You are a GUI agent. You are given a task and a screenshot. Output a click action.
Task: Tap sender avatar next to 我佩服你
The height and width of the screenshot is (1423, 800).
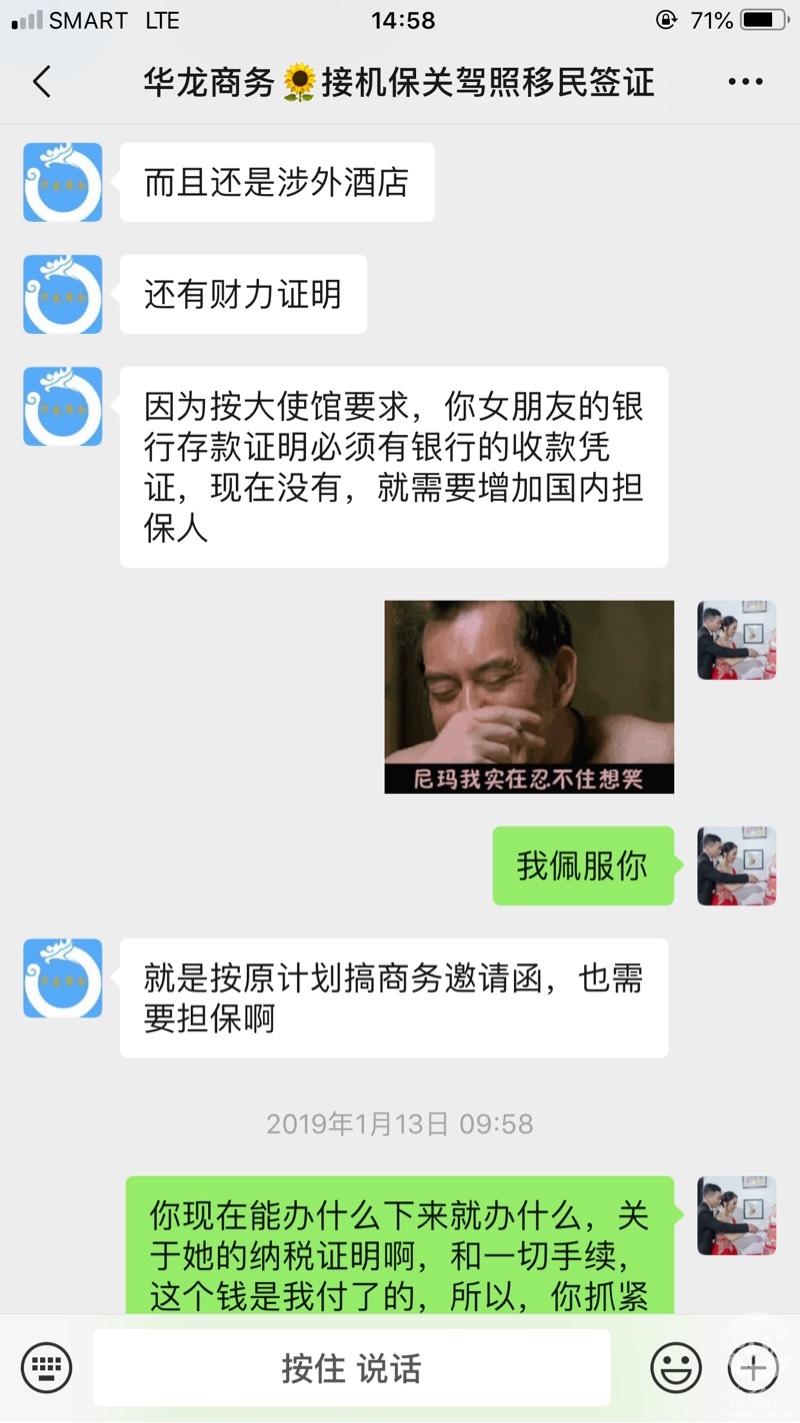point(737,866)
